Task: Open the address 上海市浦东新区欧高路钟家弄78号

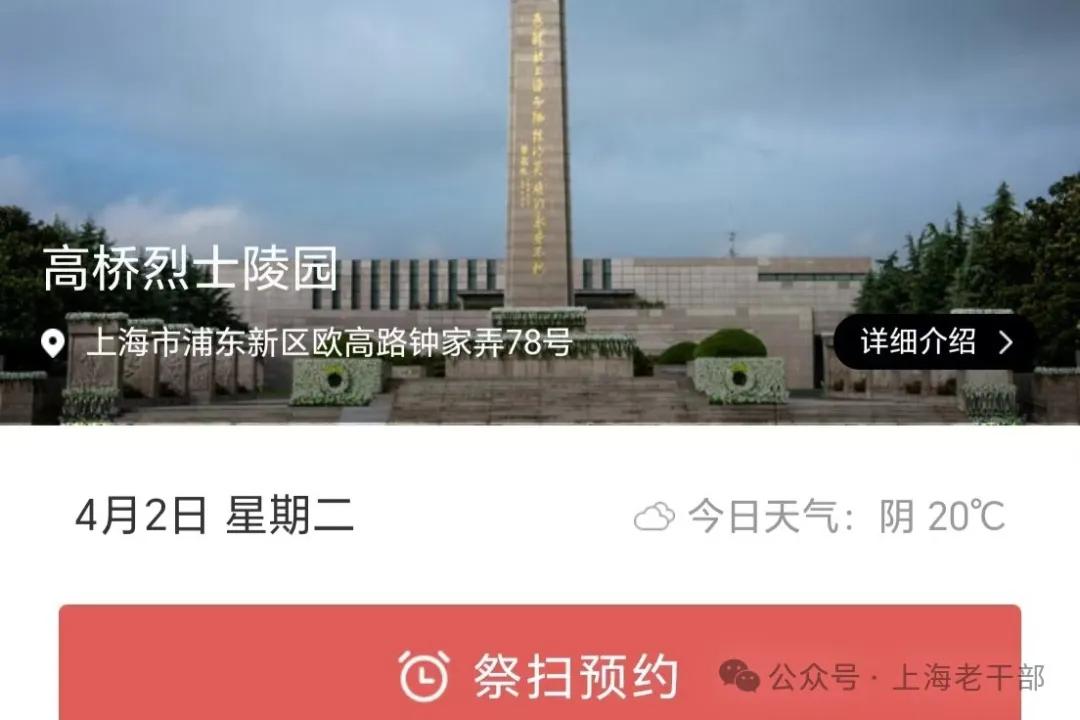Action: point(328,344)
